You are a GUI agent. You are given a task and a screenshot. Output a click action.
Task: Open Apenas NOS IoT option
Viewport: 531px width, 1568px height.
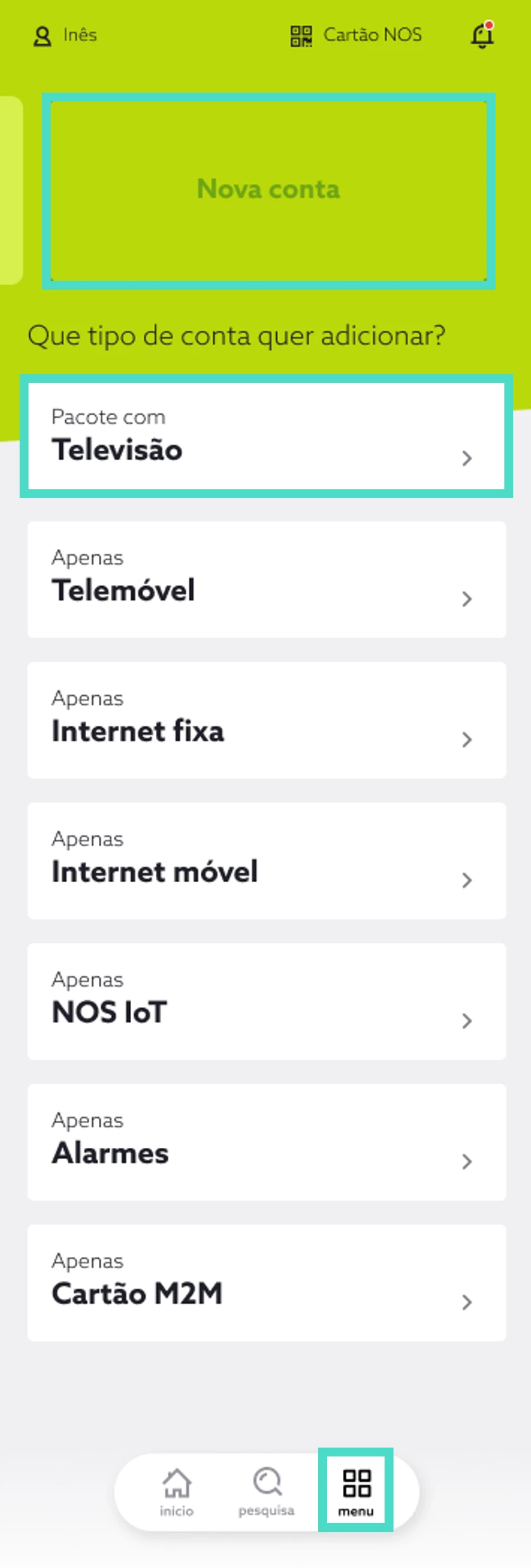pos(266,1001)
